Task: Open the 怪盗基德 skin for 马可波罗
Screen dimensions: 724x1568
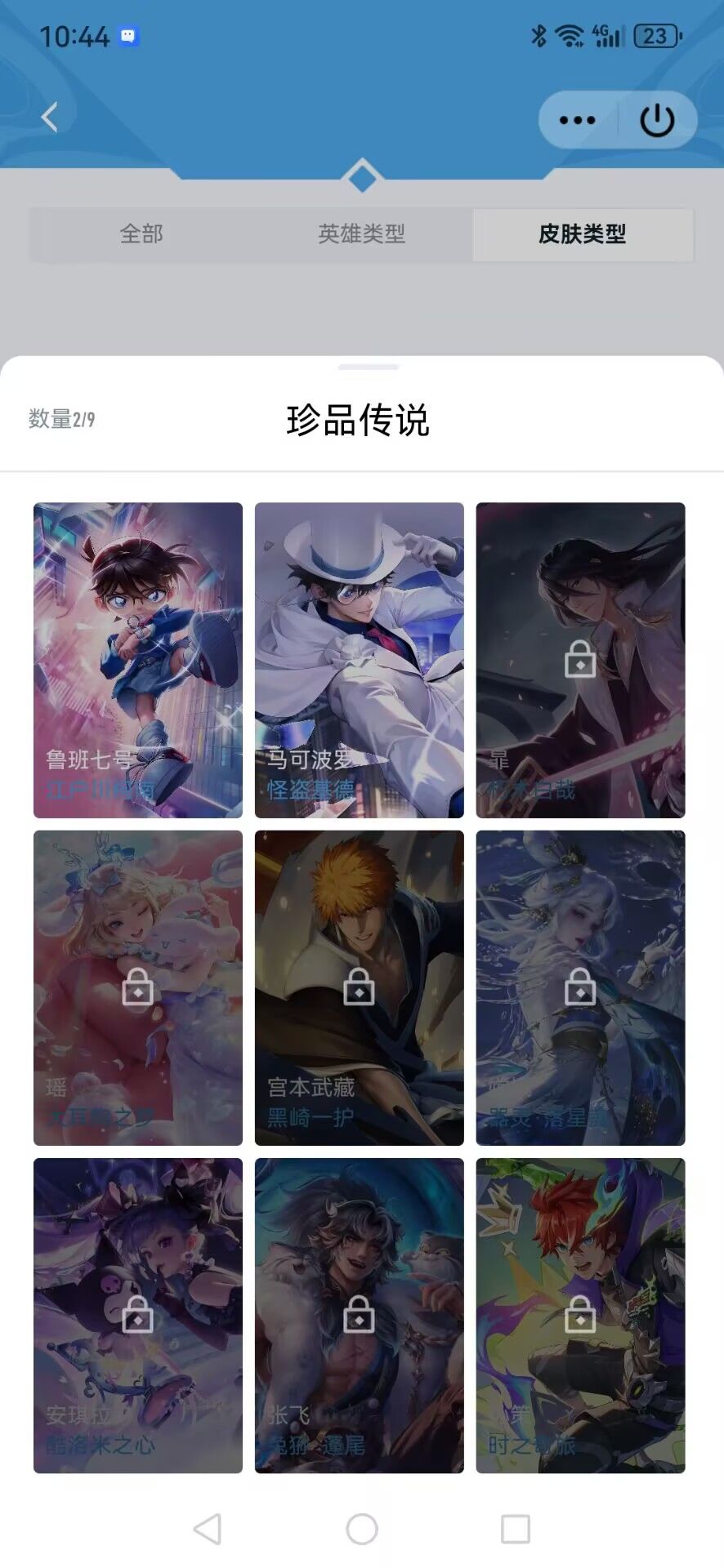Action: point(359,660)
